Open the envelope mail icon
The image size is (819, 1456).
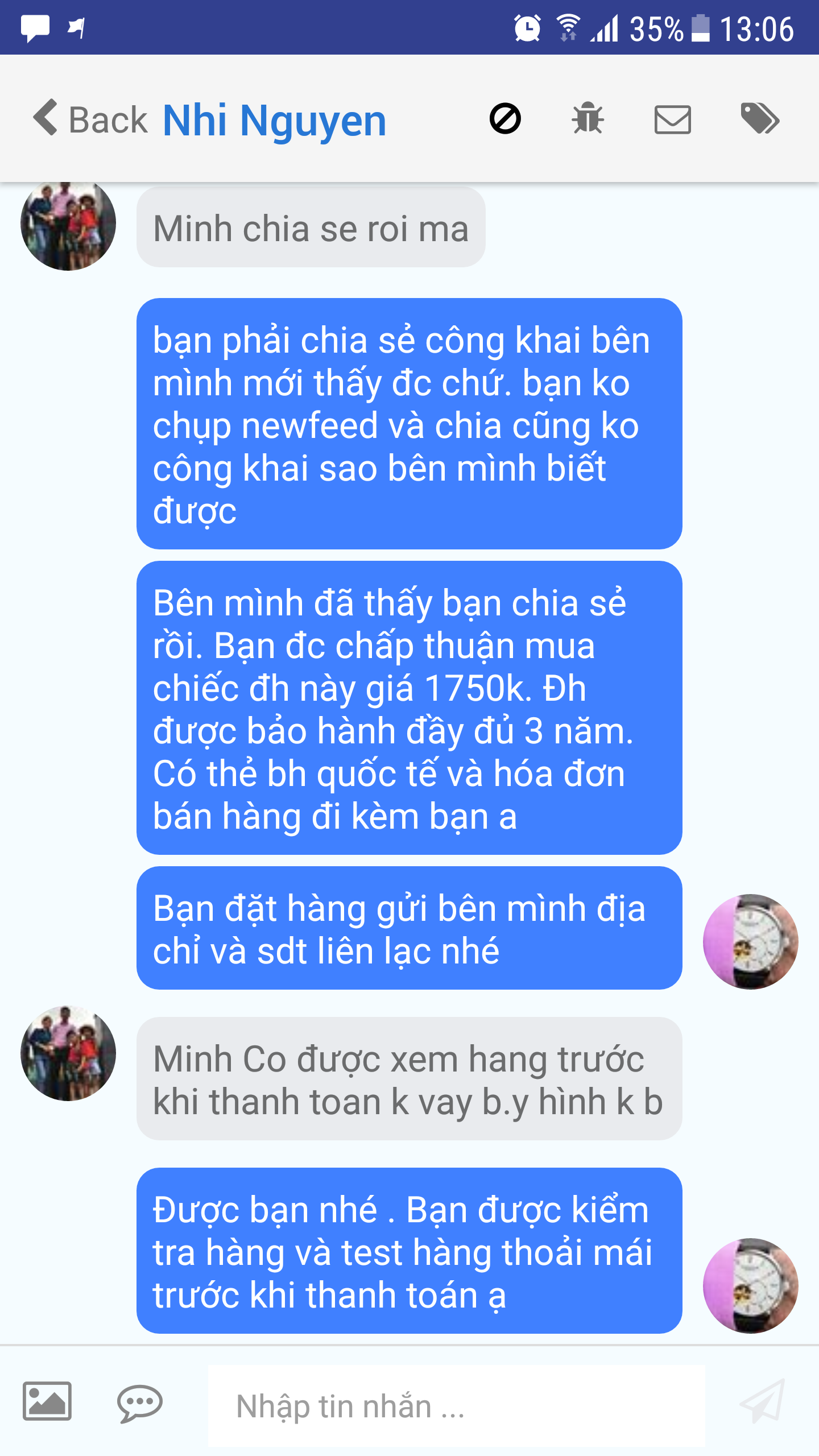(672, 119)
